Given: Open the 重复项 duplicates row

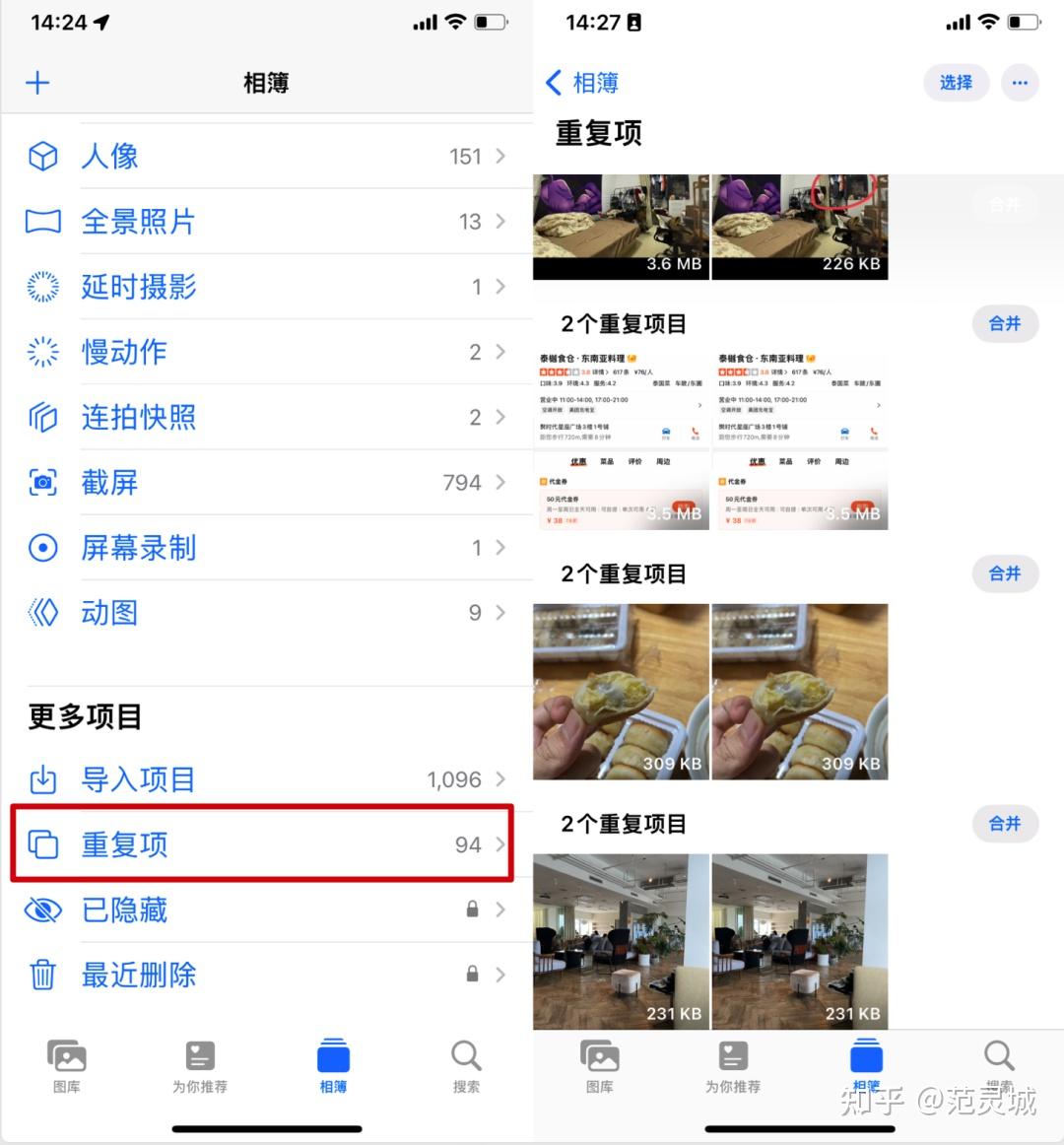Looking at the screenshot, I should click(x=266, y=844).
